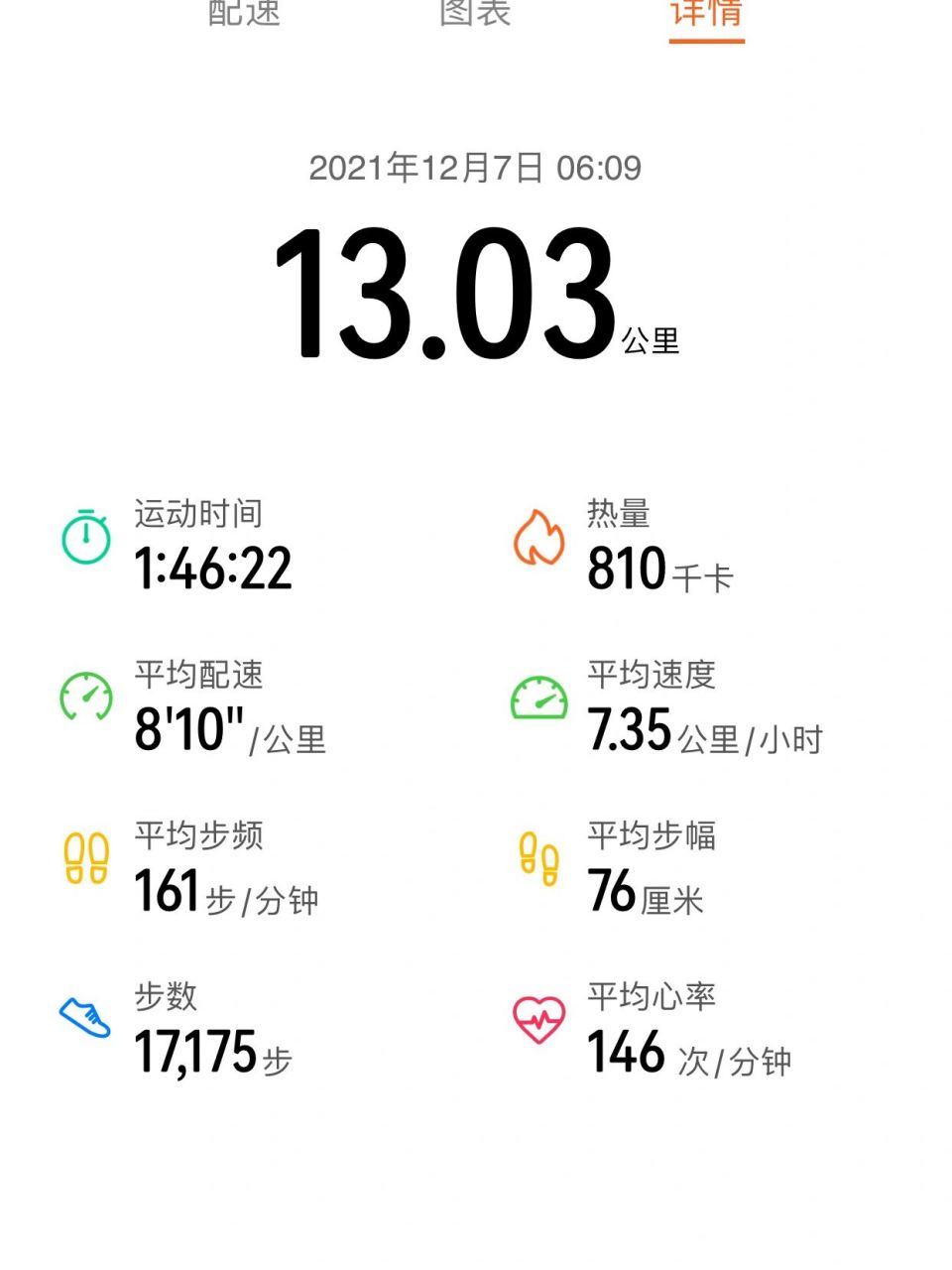Click the green pace gauge icon

[84, 696]
